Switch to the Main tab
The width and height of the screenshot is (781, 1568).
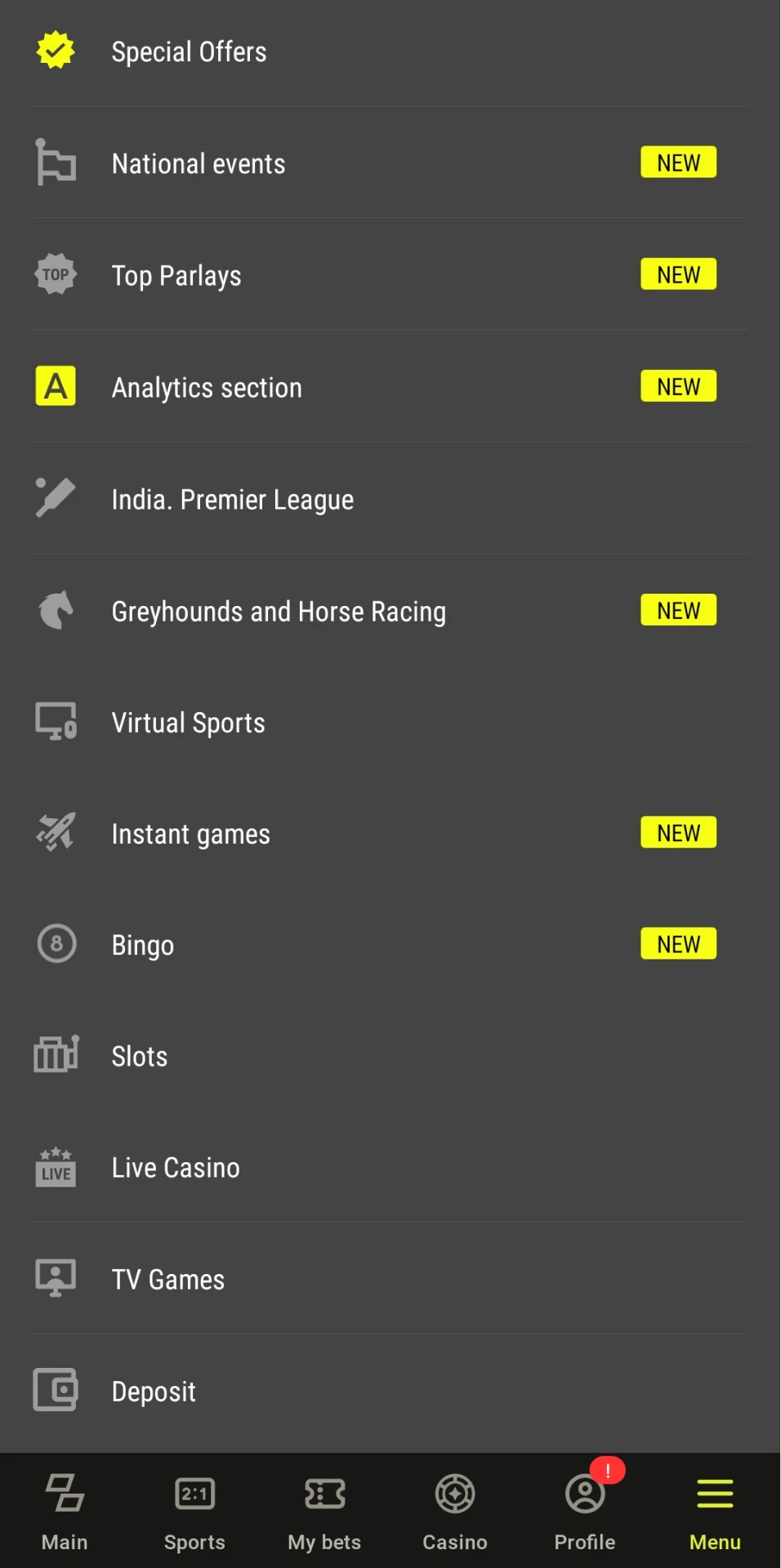tap(65, 1512)
